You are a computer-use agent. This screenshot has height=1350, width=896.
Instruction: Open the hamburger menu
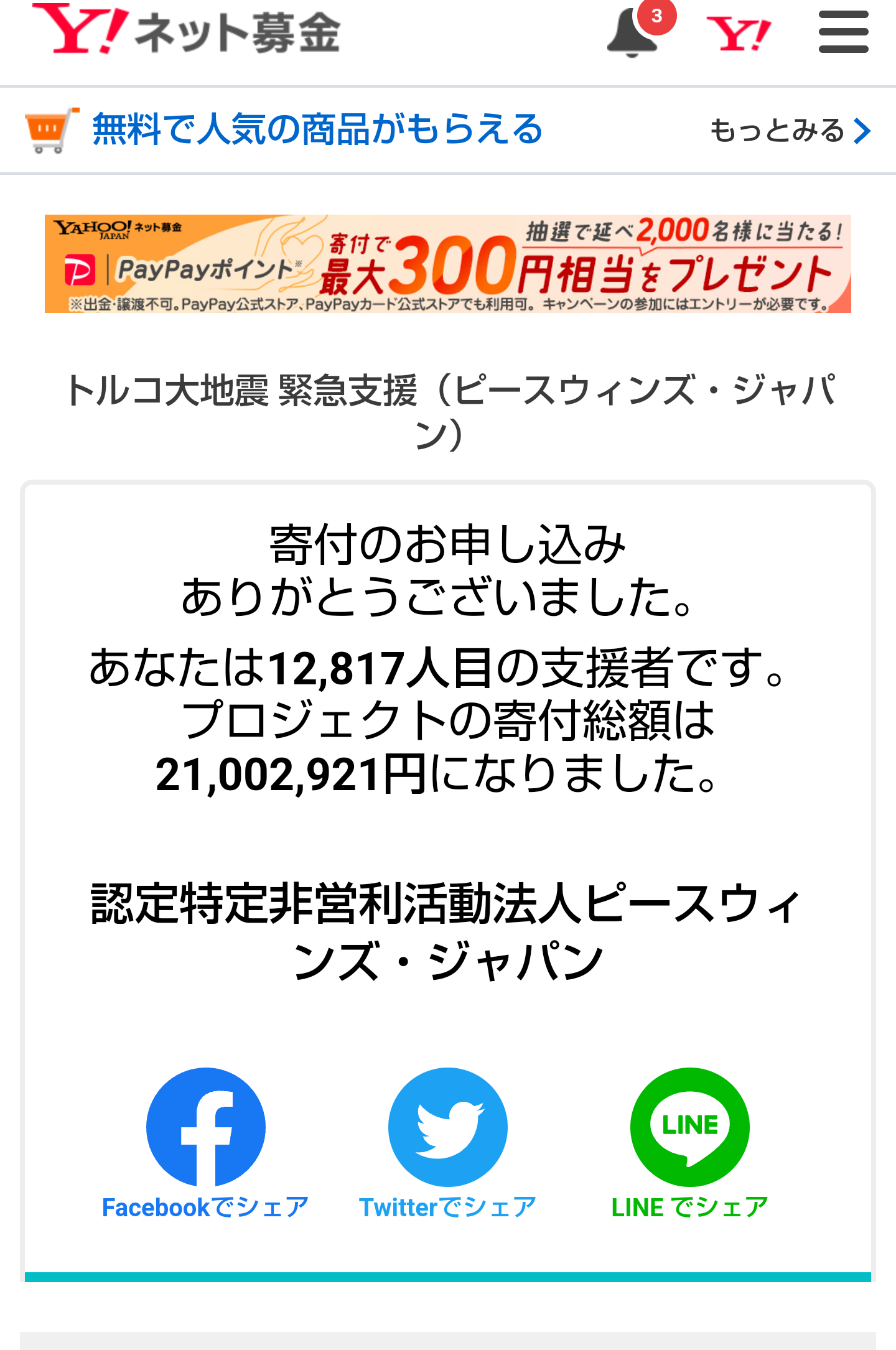[843, 32]
